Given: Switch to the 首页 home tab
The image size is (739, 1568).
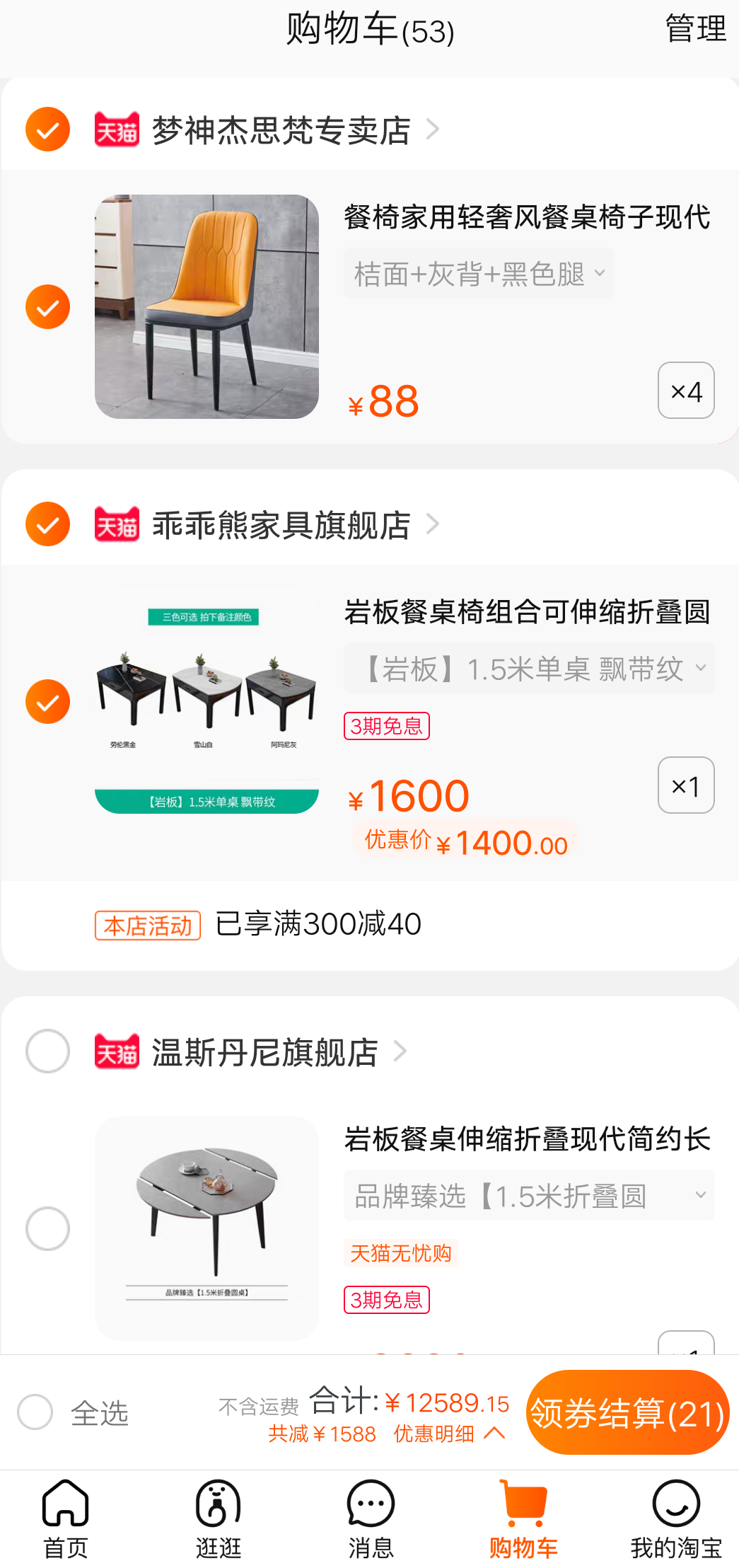Looking at the screenshot, I should click(x=66, y=1518).
